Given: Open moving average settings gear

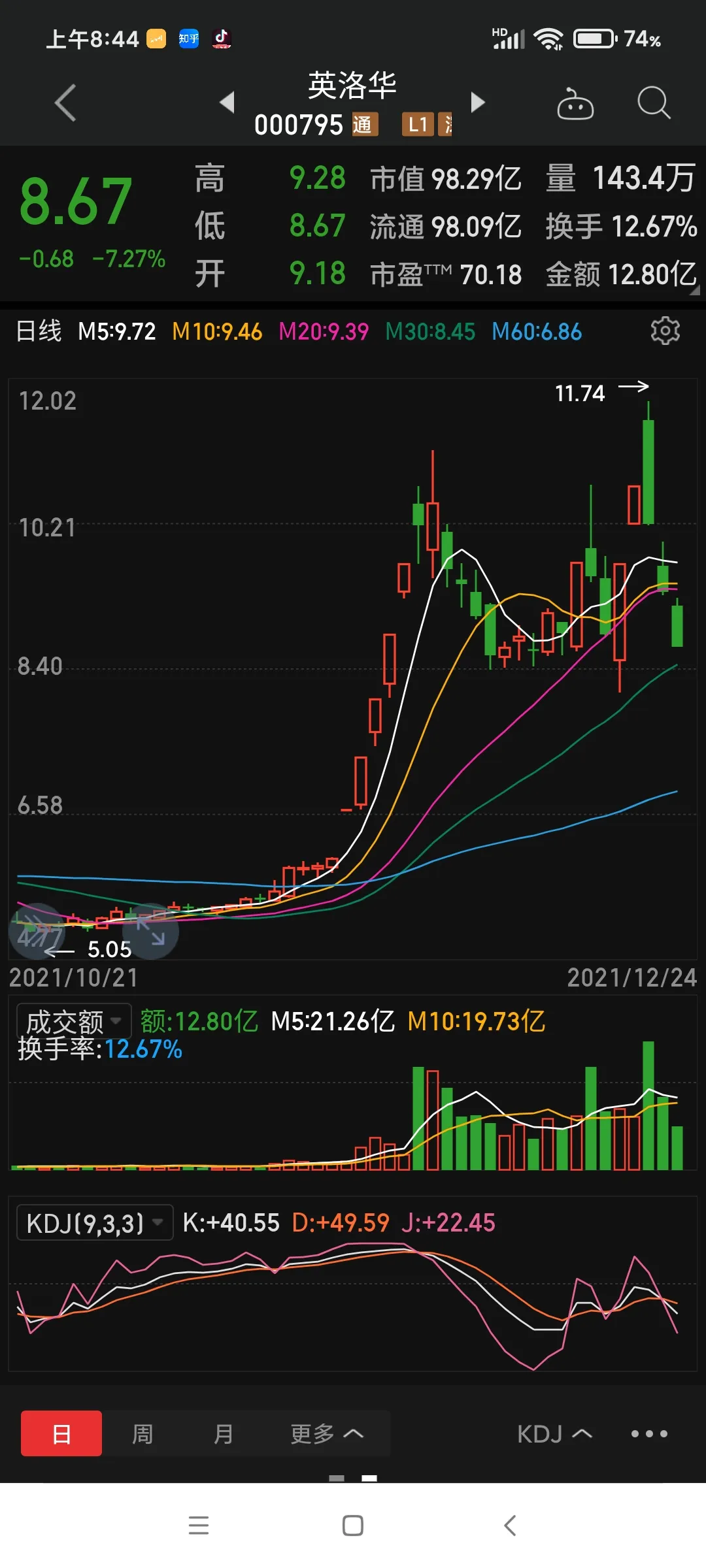Looking at the screenshot, I should (665, 331).
